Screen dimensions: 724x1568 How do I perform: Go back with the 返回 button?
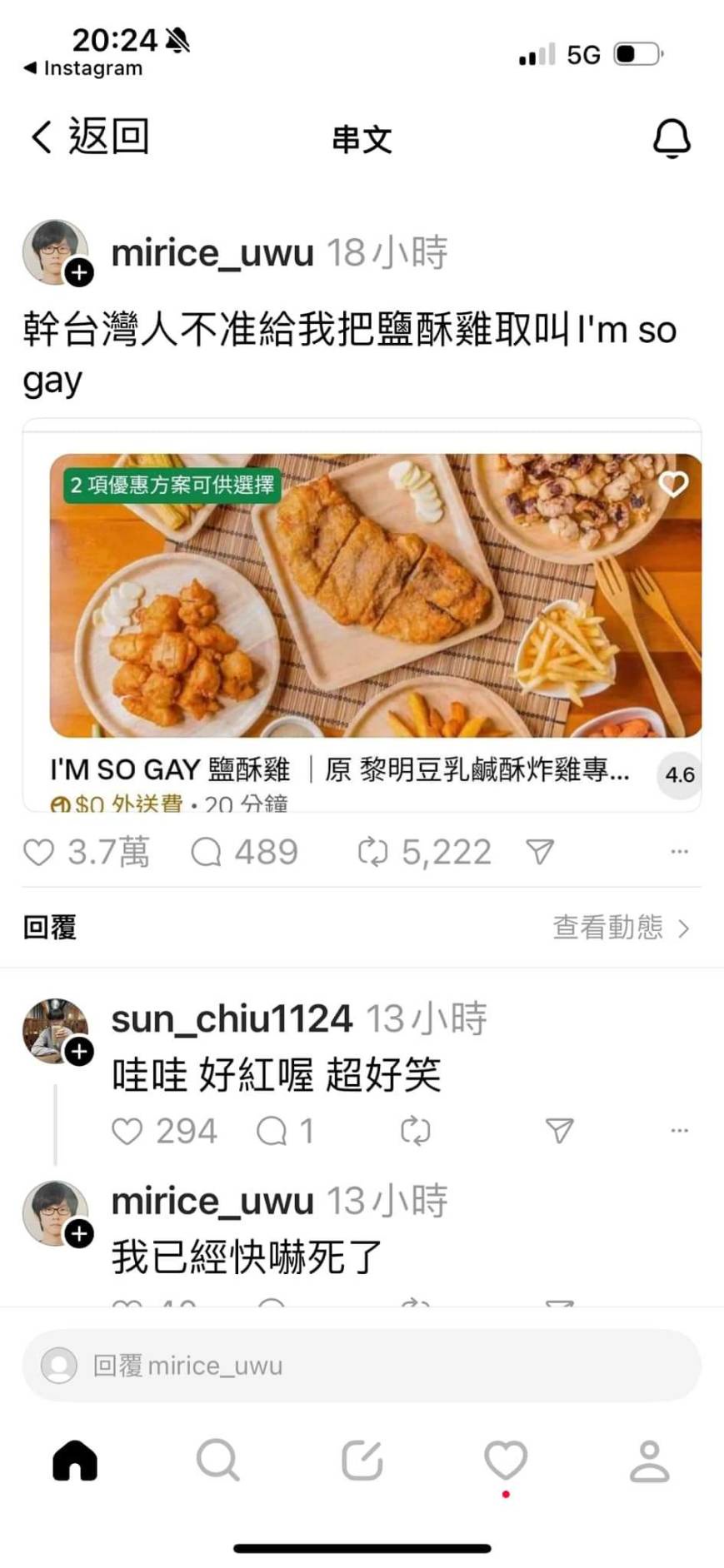(90, 136)
